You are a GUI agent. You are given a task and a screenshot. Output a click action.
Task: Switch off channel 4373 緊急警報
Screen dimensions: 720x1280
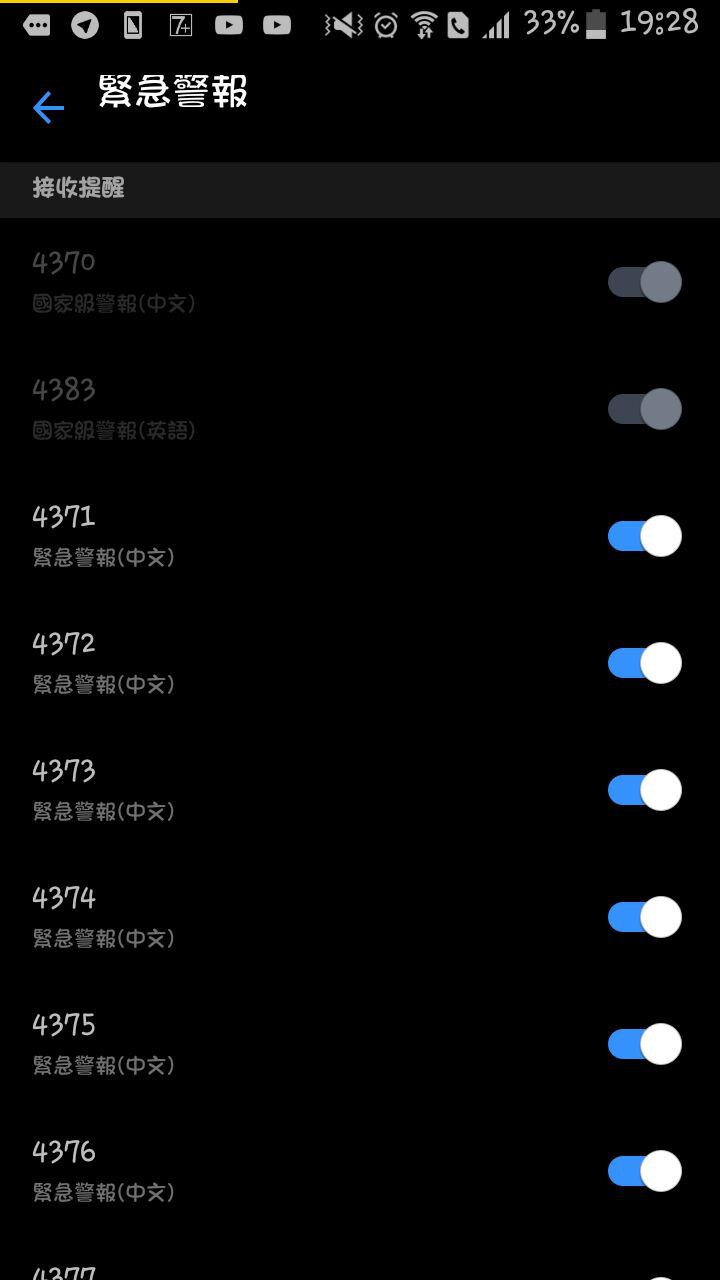point(644,790)
